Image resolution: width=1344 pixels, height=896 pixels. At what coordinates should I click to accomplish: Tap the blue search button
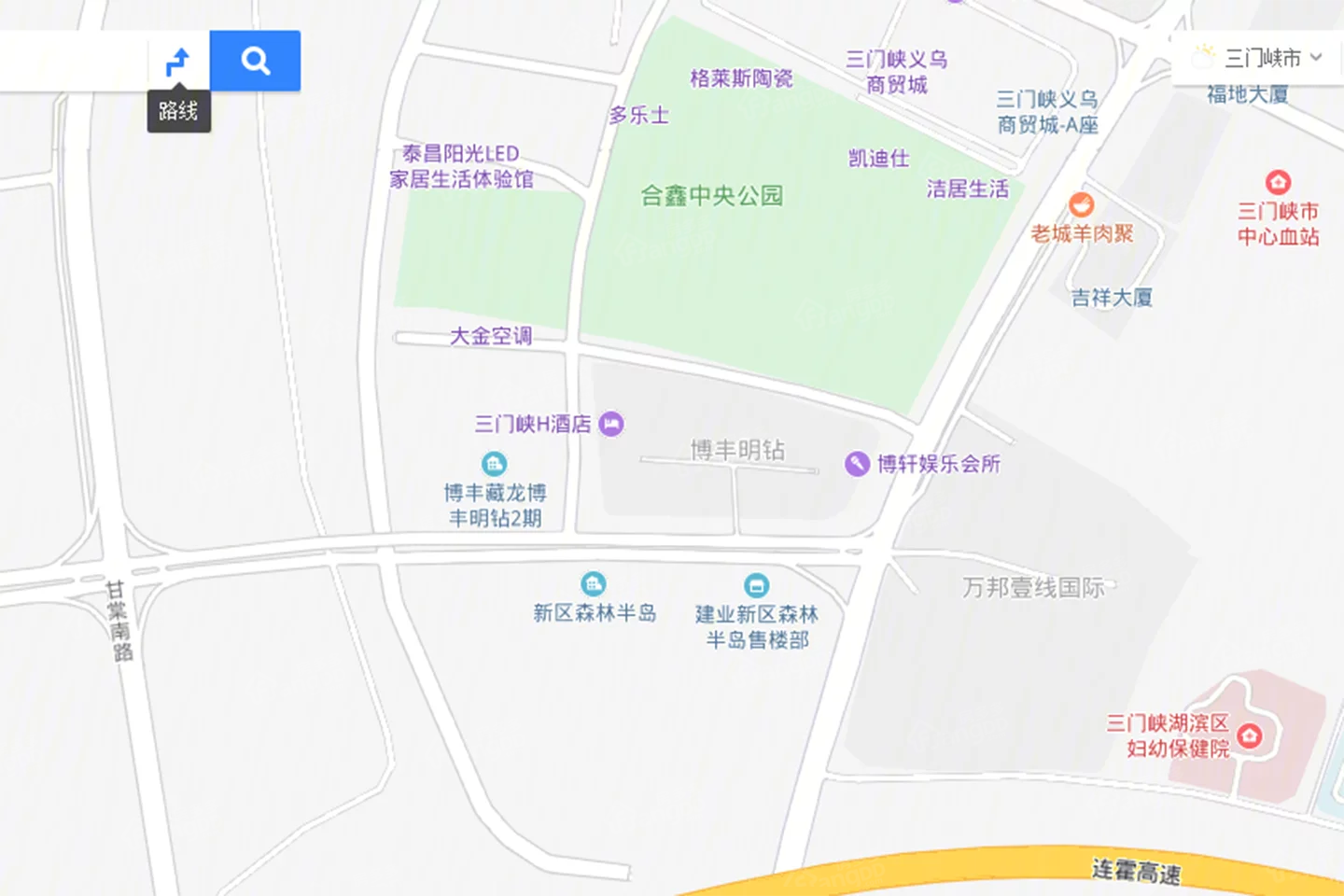click(255, 61)
